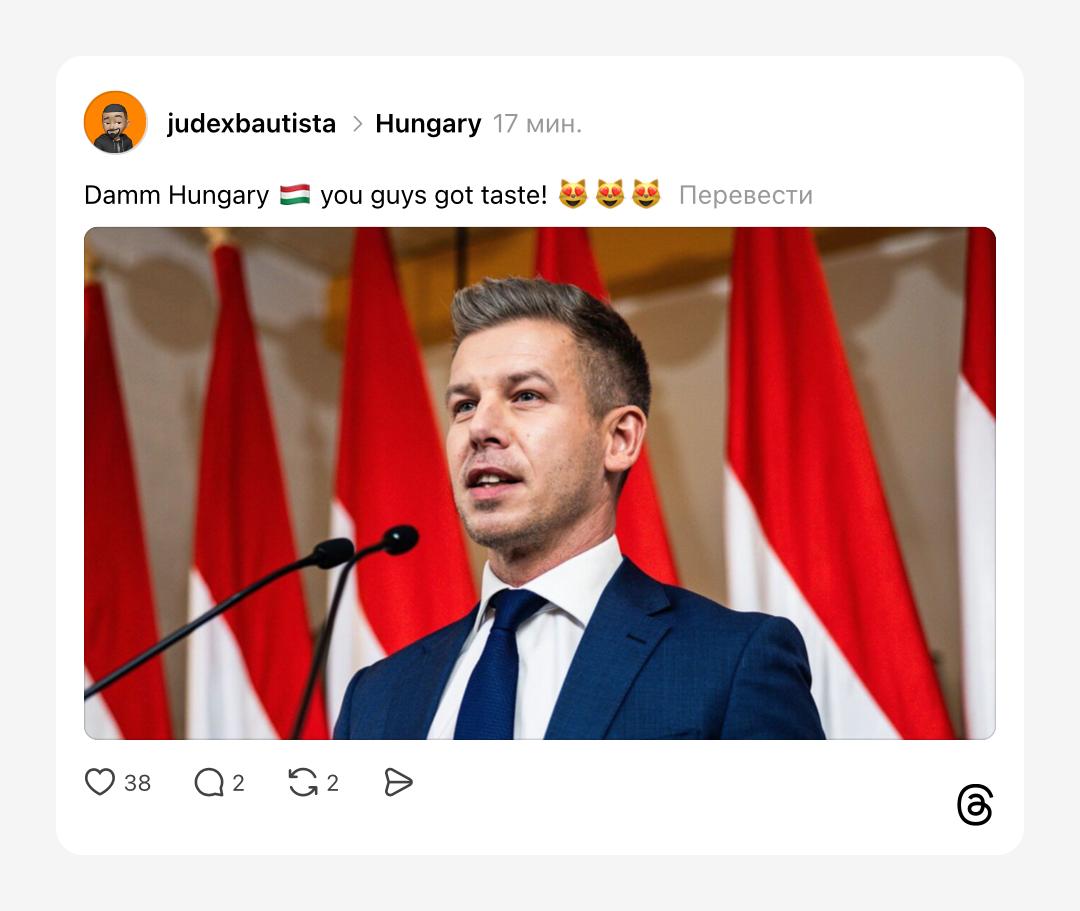Viewport: 1080px width, 911px height.
Task: Open the post photo full screen
Action: tap(540, 483)
